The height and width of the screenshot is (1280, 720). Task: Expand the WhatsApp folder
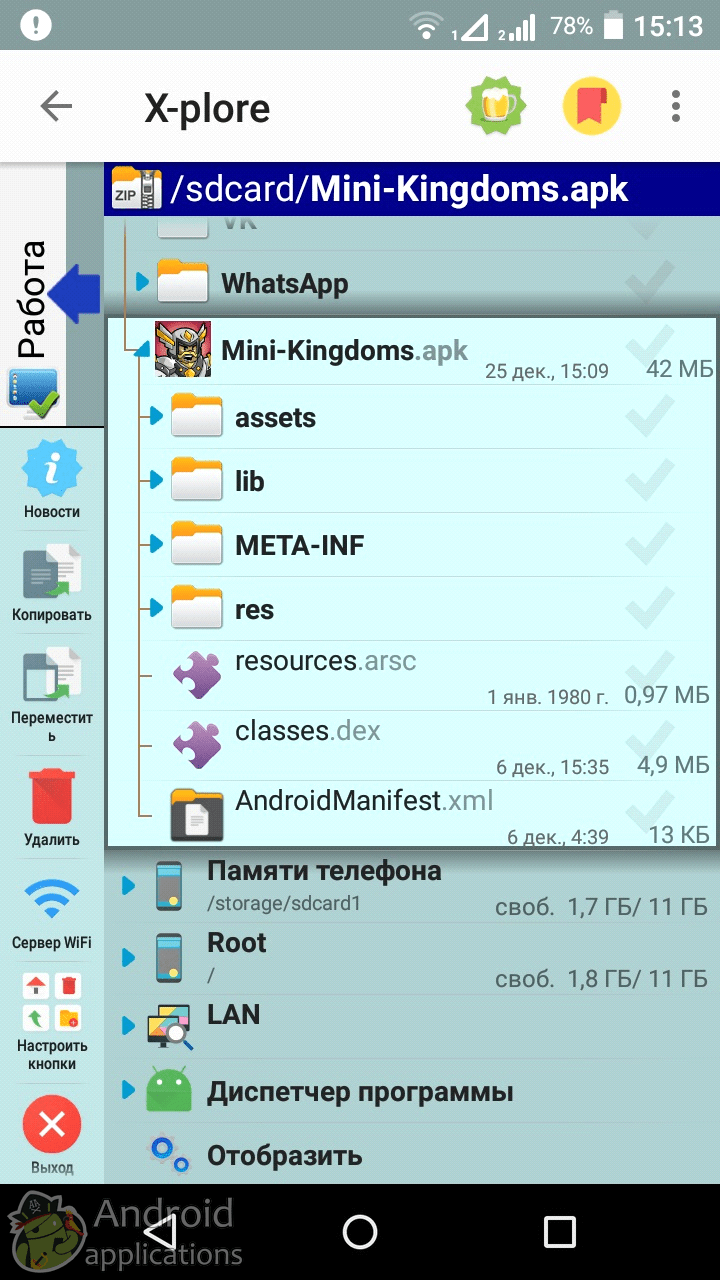pos(142,283)
